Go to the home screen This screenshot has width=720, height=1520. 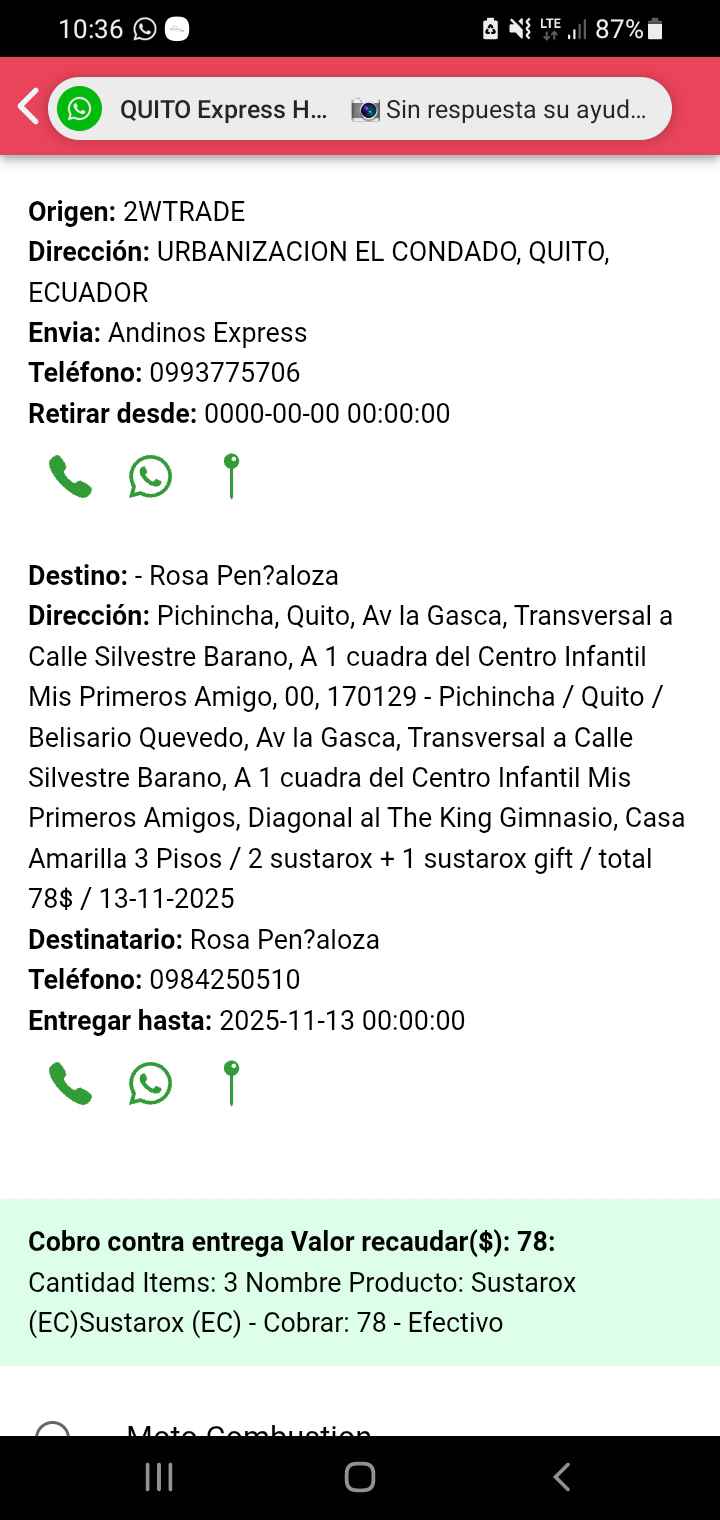[x=360, y=1477]
